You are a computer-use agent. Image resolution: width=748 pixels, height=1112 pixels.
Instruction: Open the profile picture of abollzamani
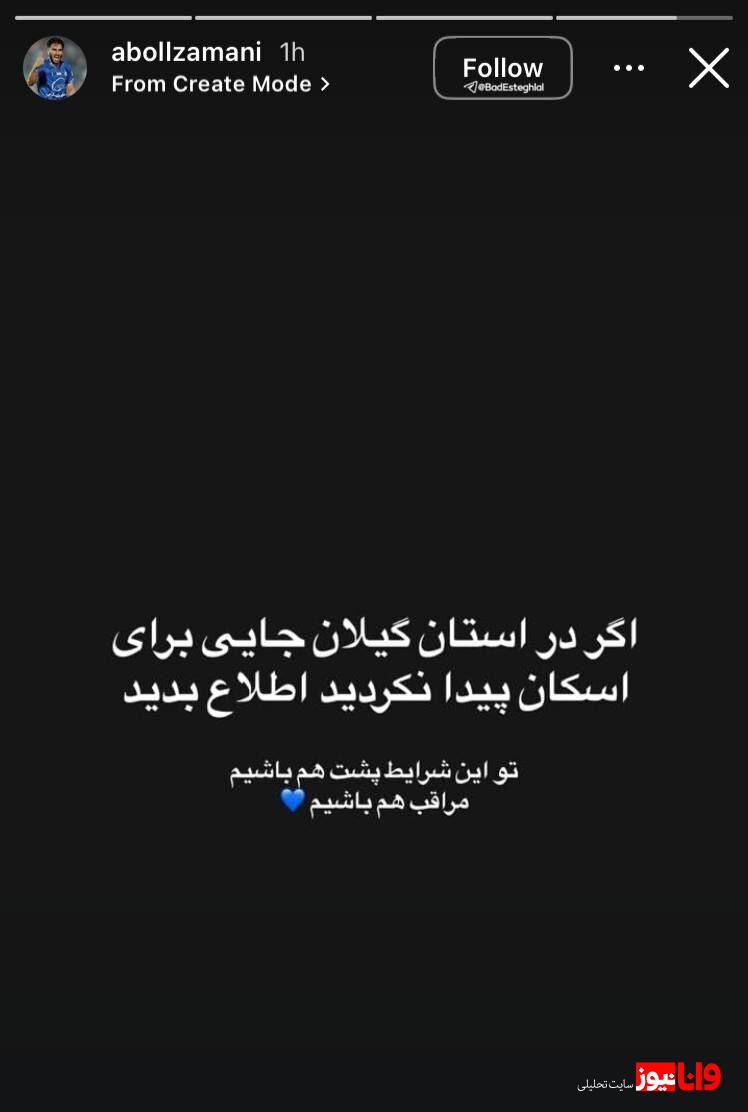(55, 68)
